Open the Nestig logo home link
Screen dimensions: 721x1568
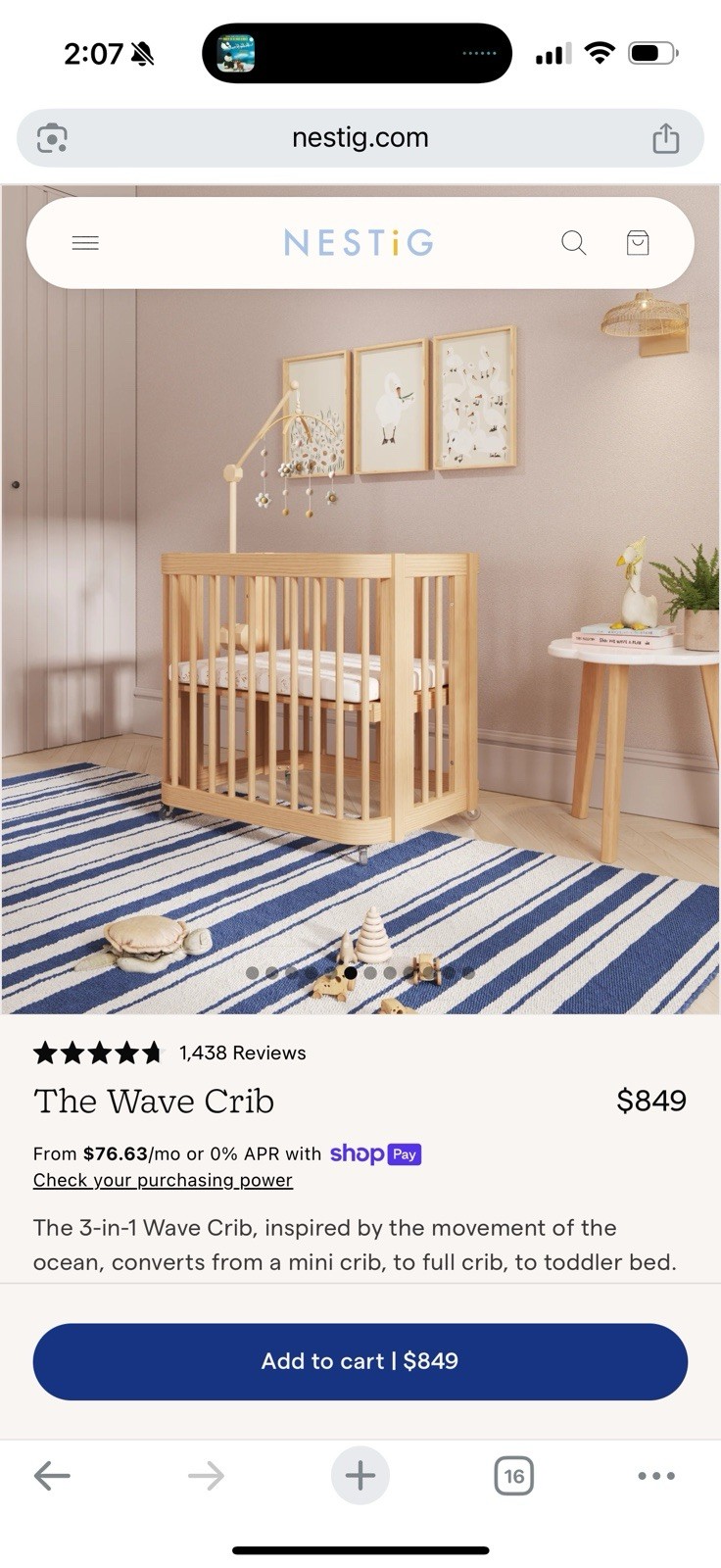359,243
